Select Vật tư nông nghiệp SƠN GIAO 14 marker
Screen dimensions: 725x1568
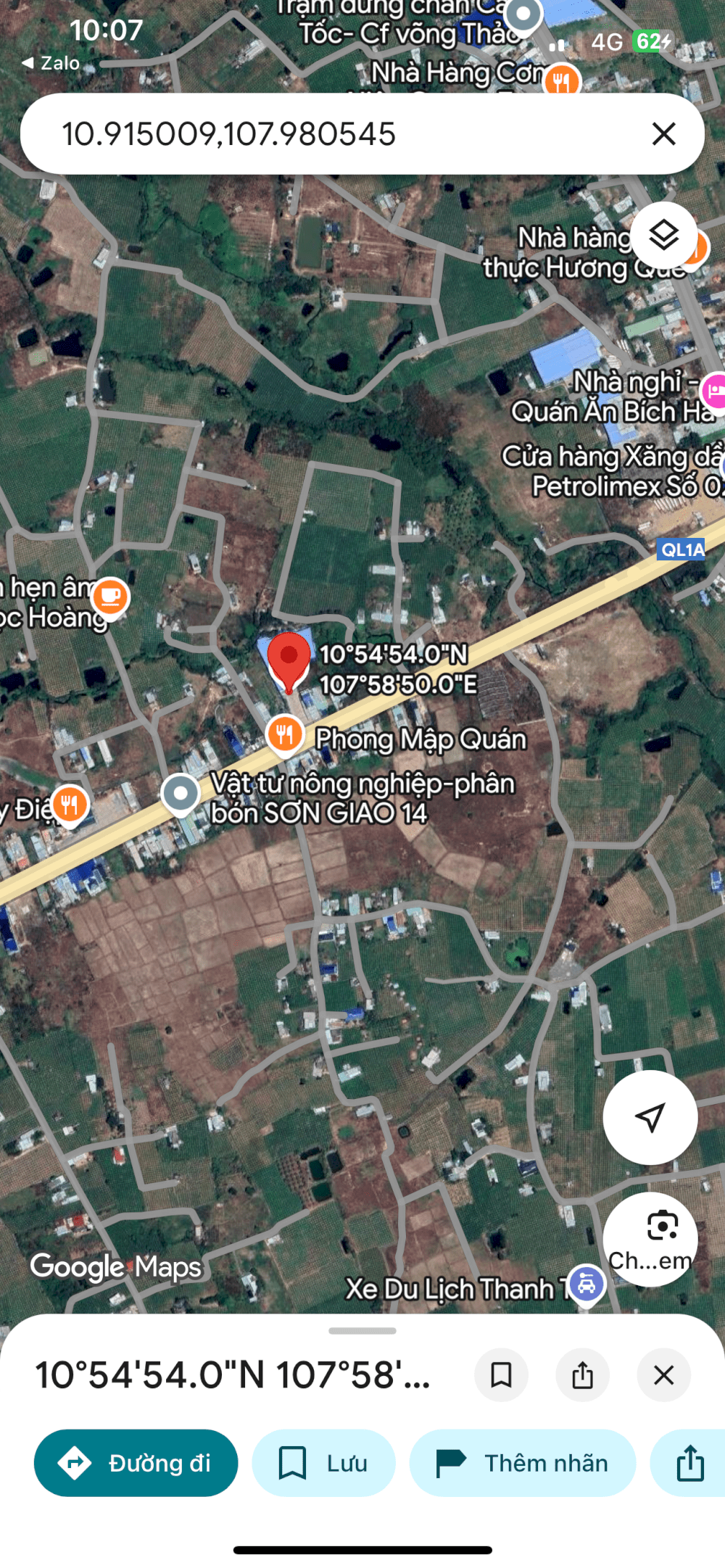(181, 794)
